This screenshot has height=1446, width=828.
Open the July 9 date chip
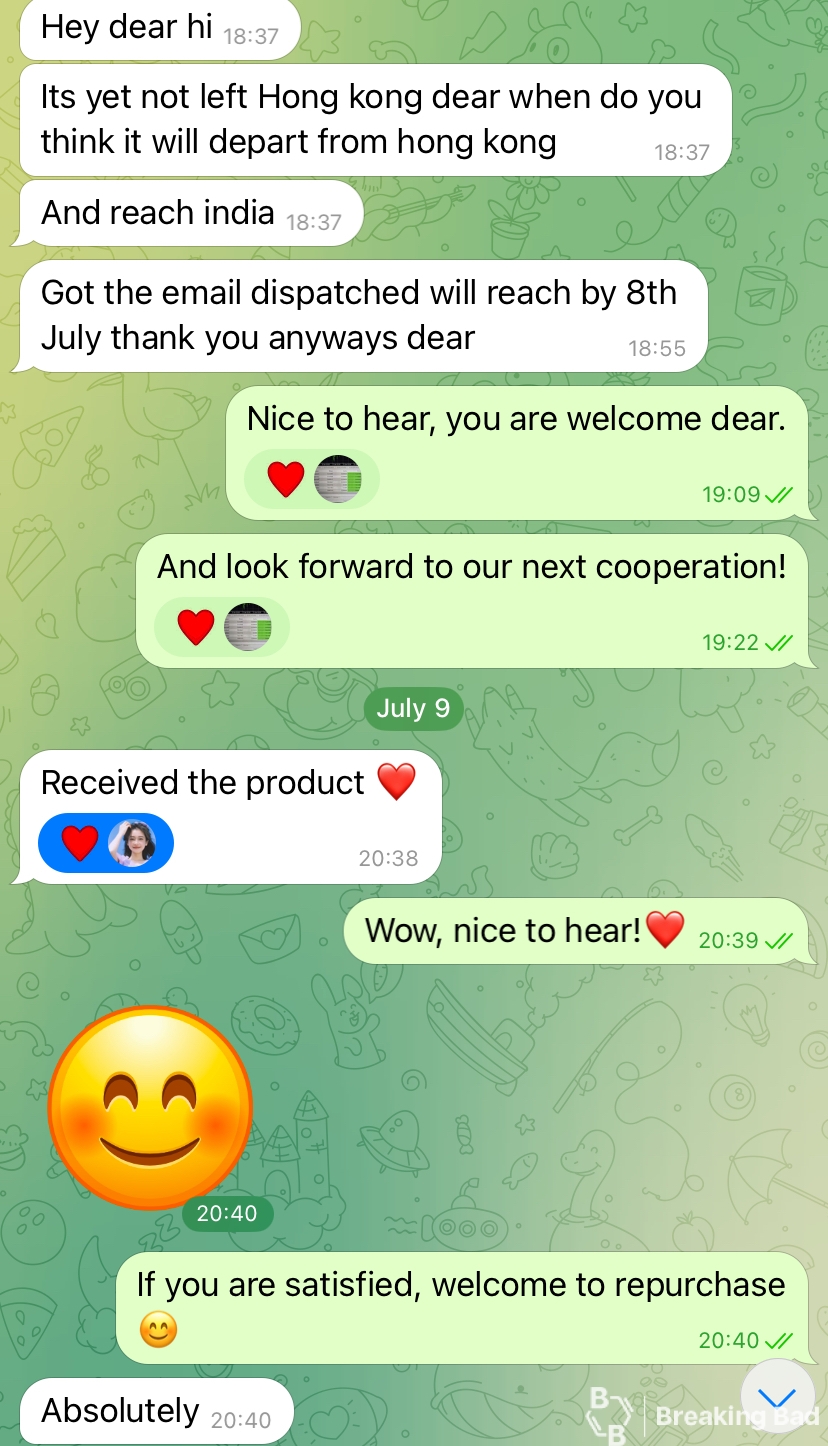(x=413, y=709)
